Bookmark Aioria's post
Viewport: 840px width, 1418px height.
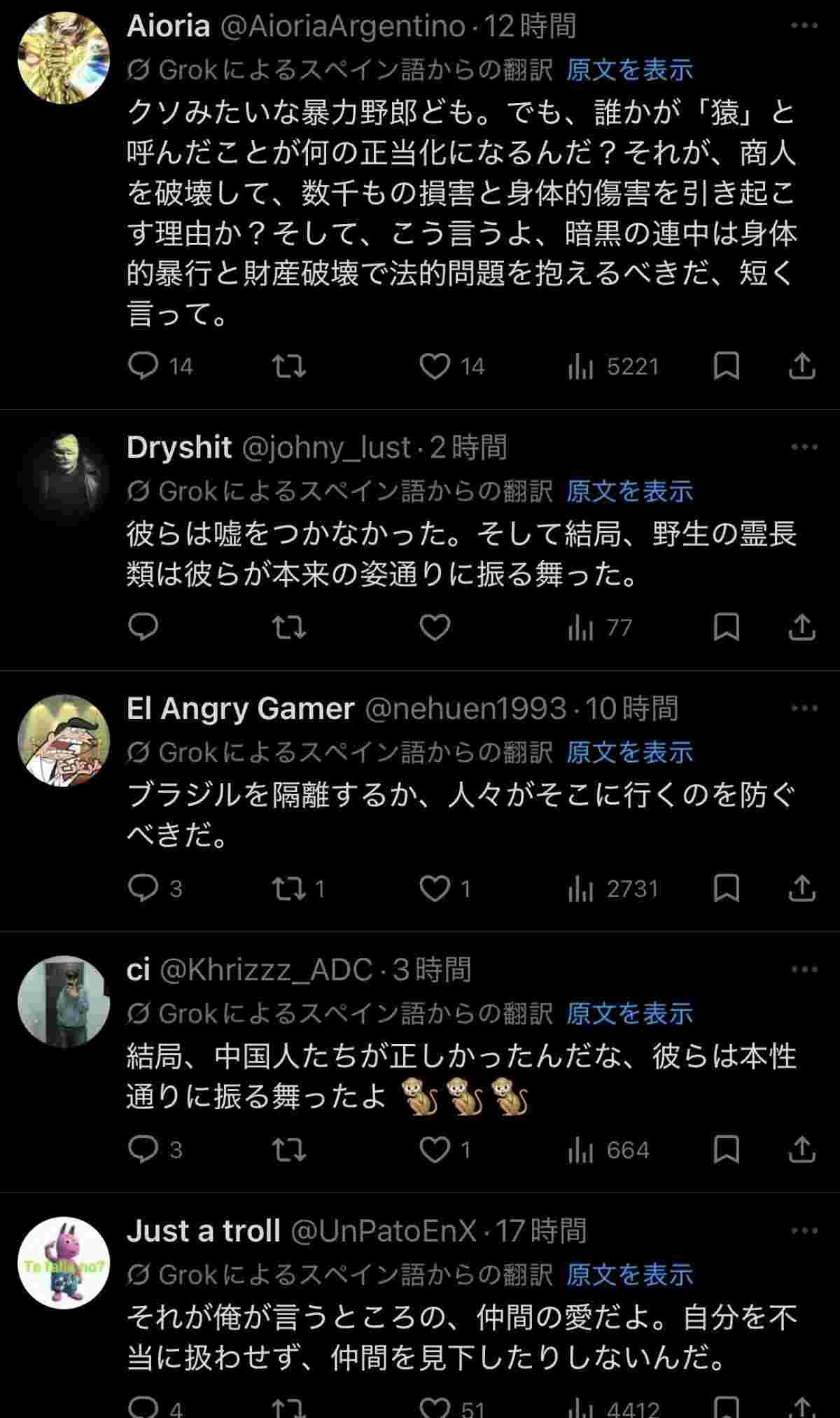(726, 366)
